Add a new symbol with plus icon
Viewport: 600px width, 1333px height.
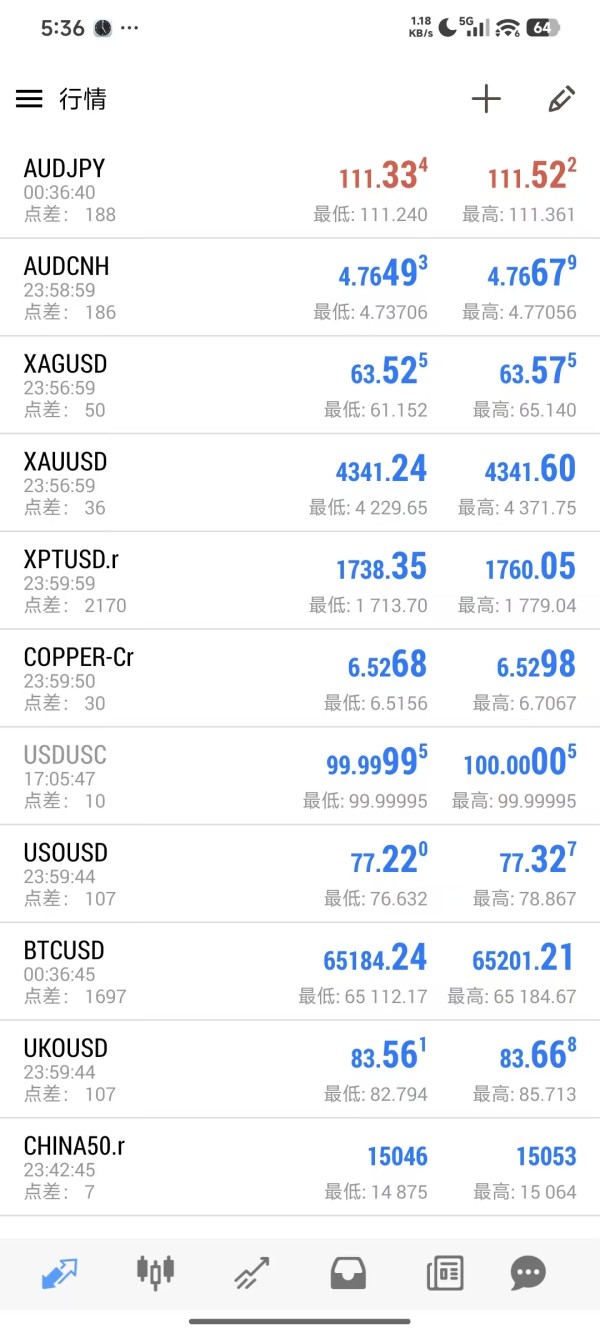[486, 99]
